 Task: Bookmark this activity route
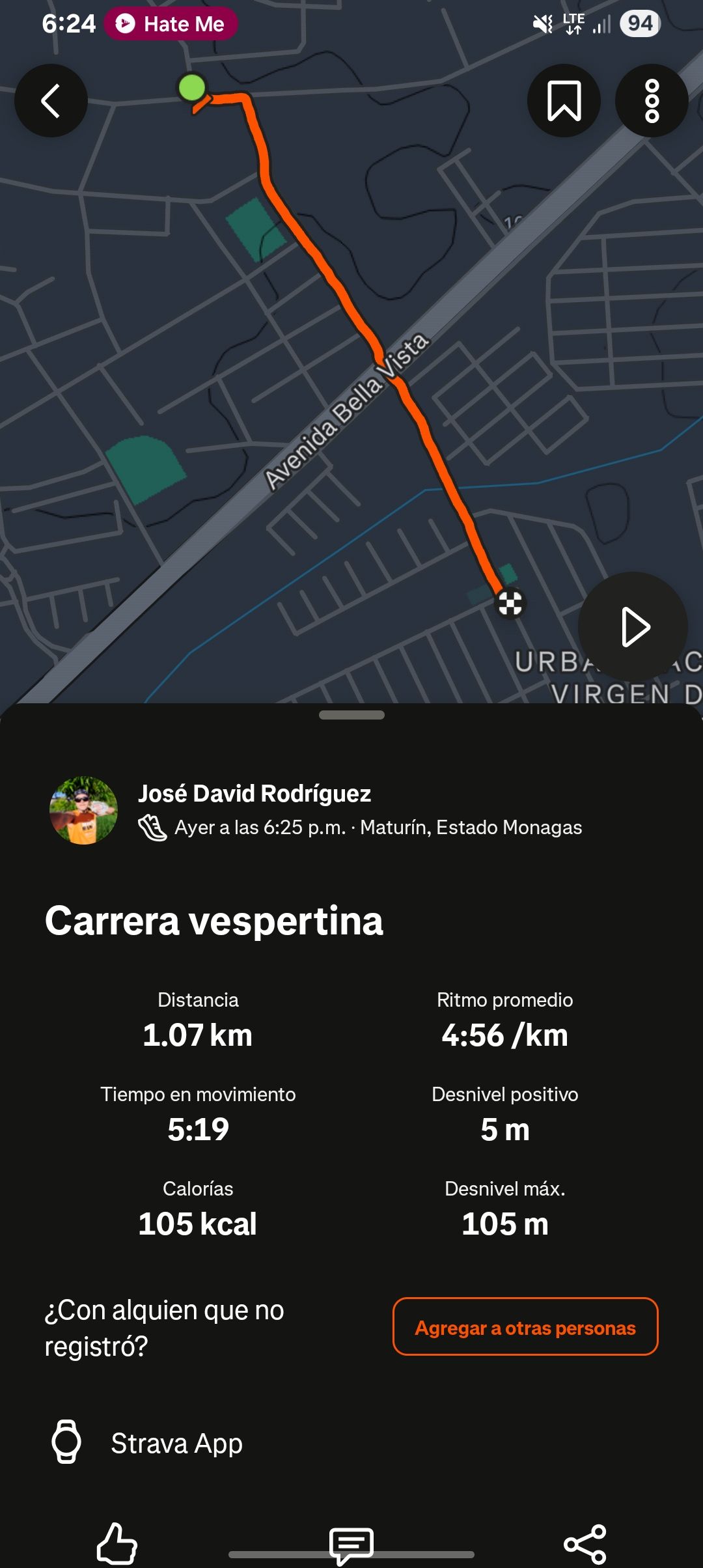[564, 101]
